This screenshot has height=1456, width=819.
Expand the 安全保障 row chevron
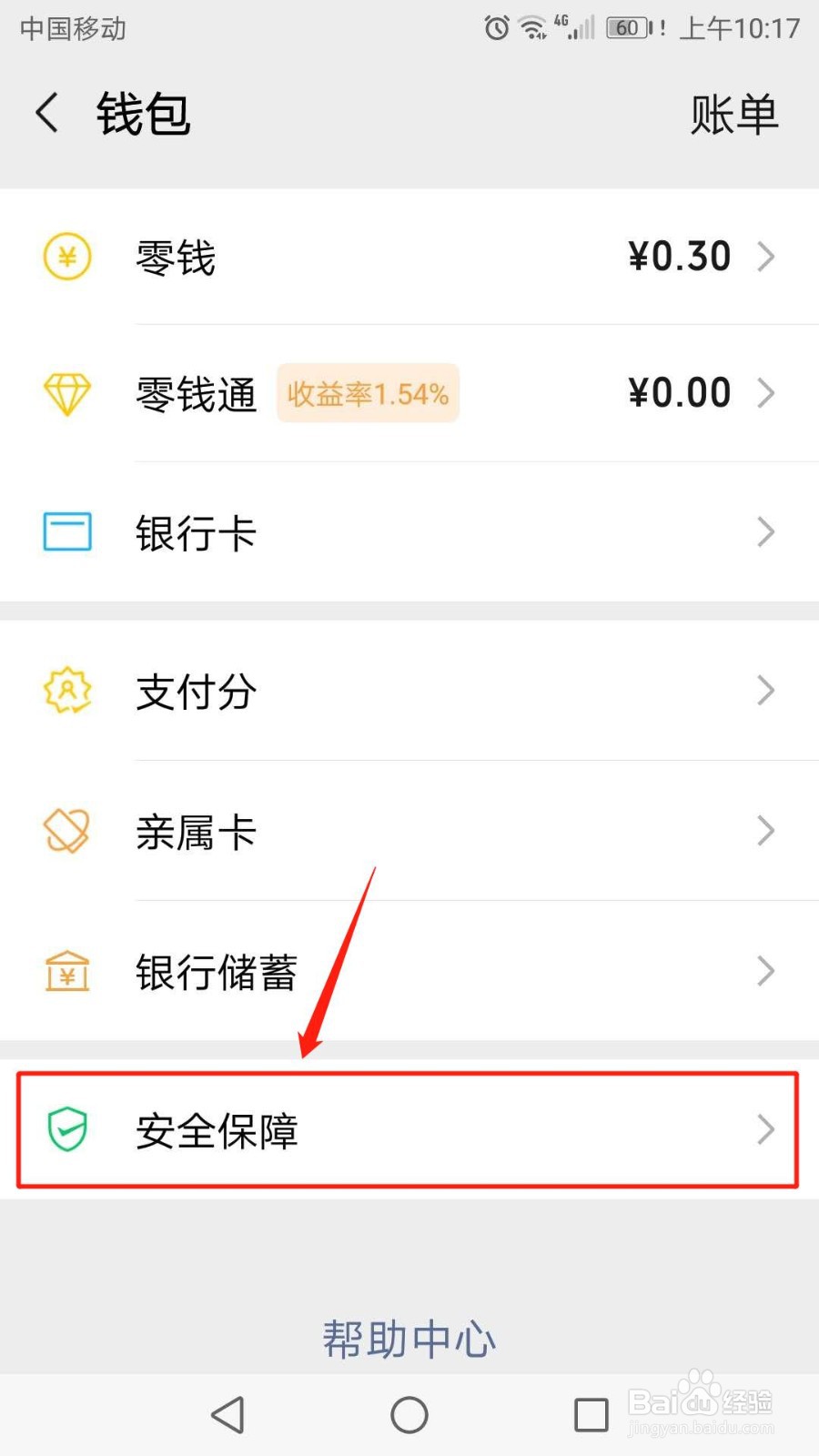[765, 1130]
